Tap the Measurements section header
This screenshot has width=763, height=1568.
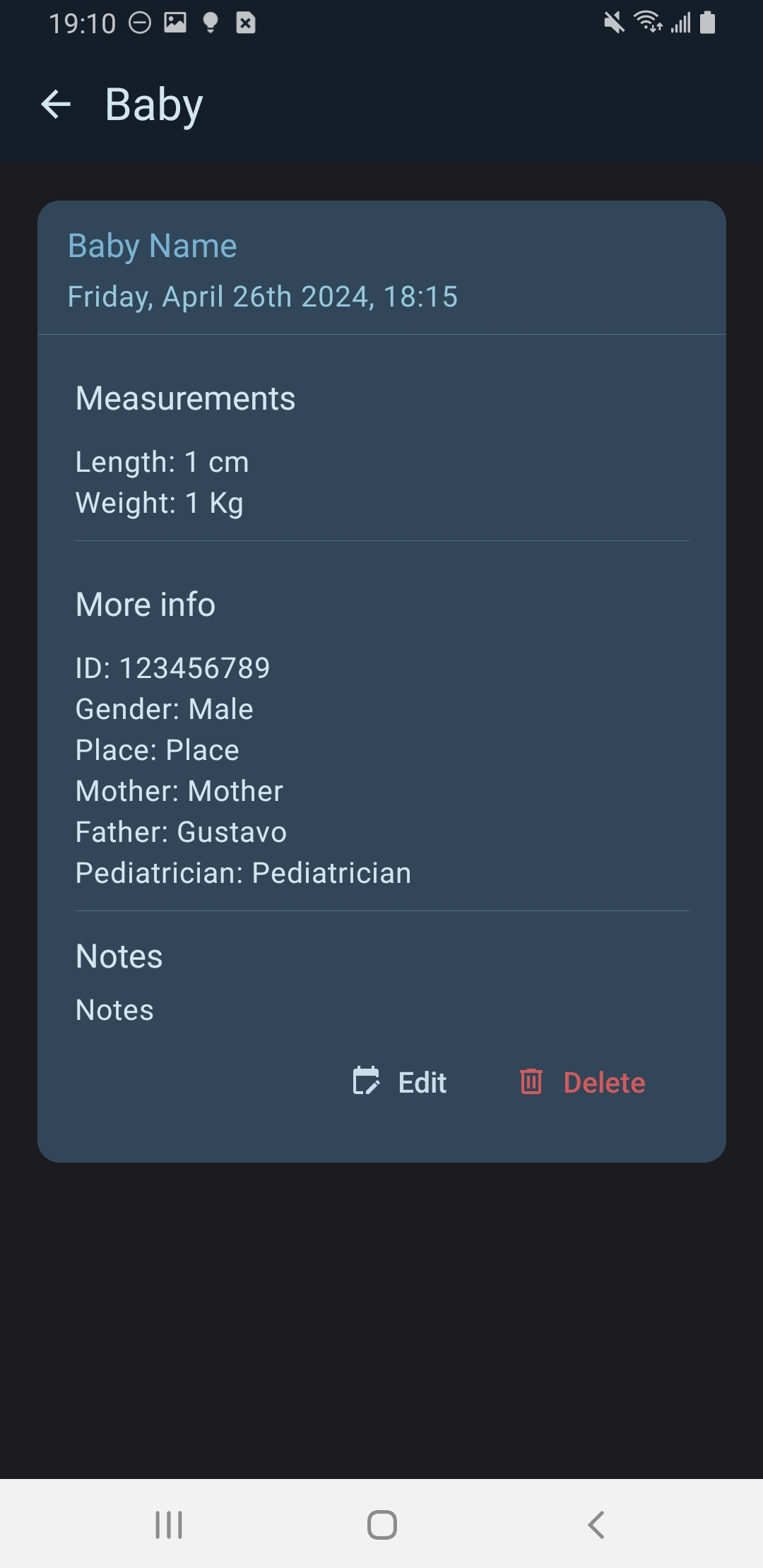(x=185, y=398)
